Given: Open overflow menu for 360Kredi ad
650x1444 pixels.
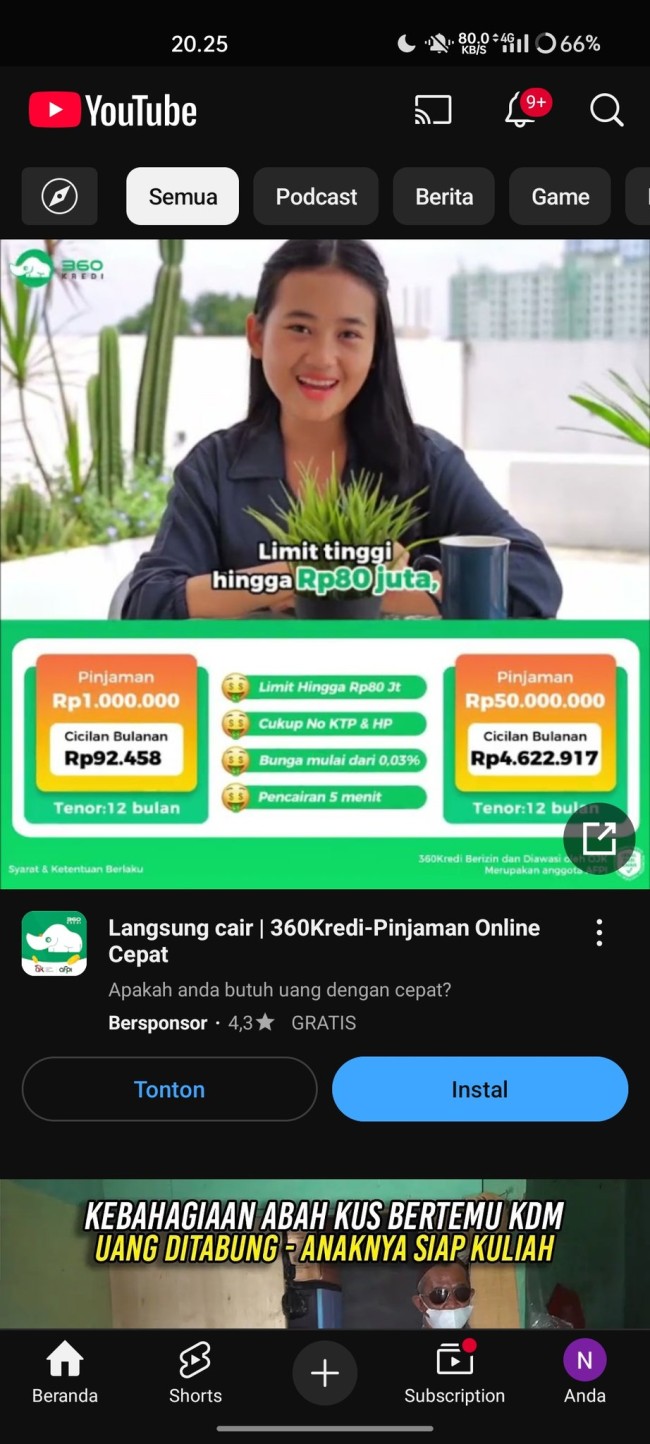Looking at the screenshot, I should tap(599, 933).
